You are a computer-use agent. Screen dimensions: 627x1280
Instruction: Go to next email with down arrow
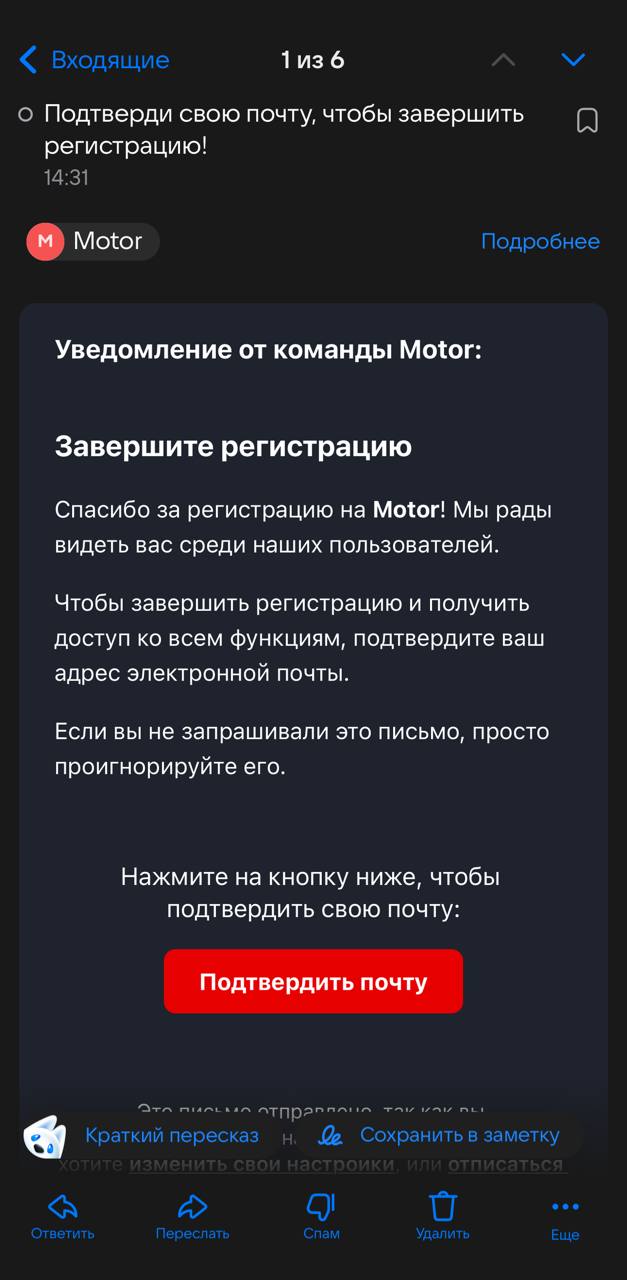coord(573,60)
